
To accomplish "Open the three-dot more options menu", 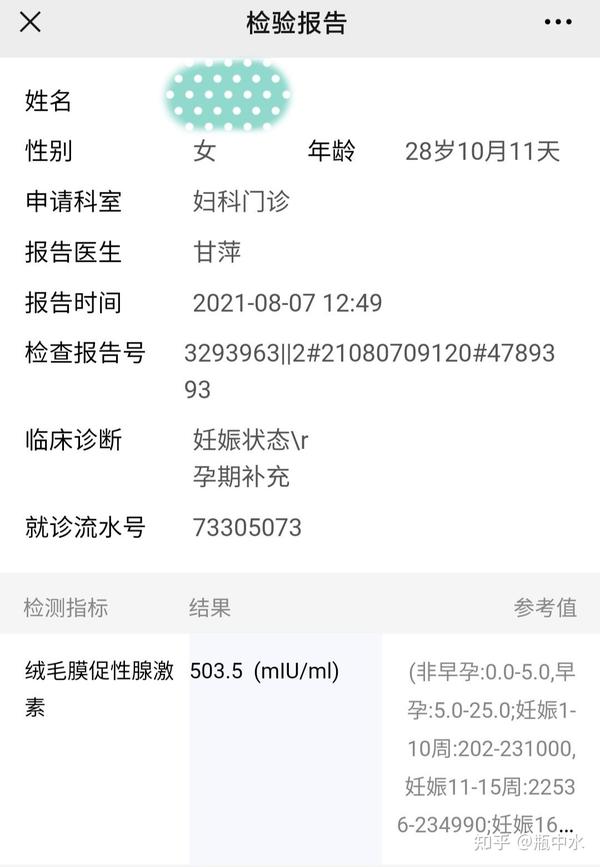I will 558,22.
